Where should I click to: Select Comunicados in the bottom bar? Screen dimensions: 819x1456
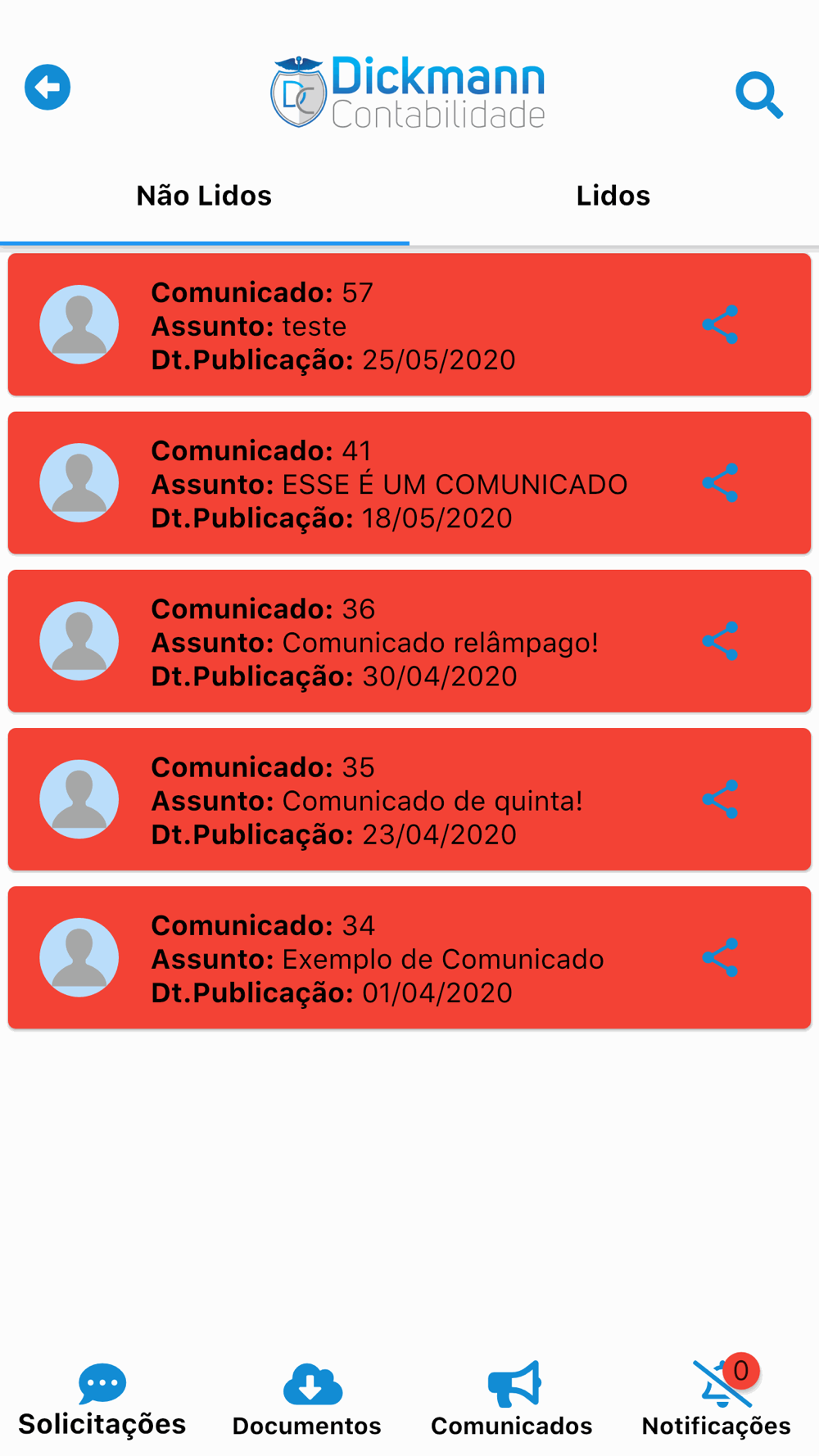[512, 1400]
